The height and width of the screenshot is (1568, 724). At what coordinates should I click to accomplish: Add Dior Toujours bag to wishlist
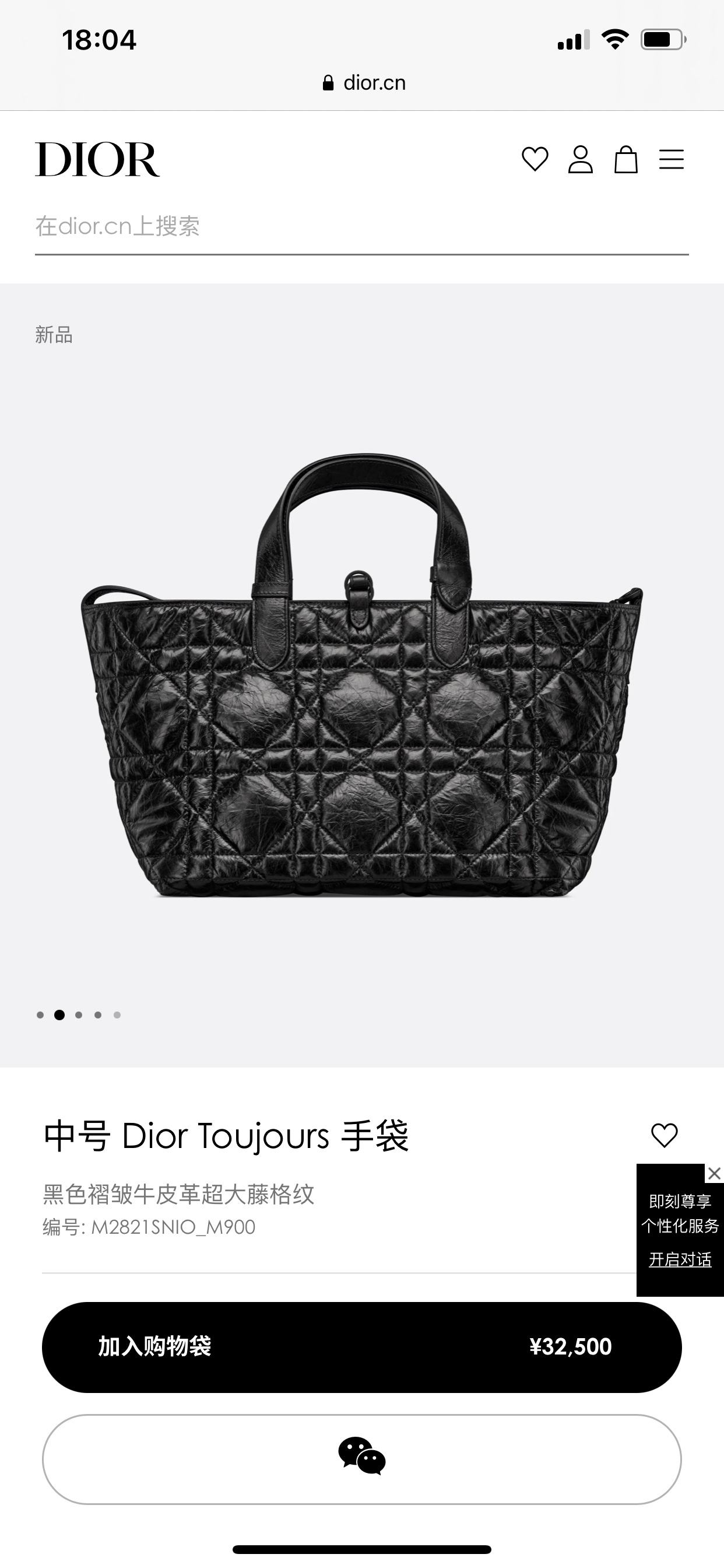click(664, 1135)
